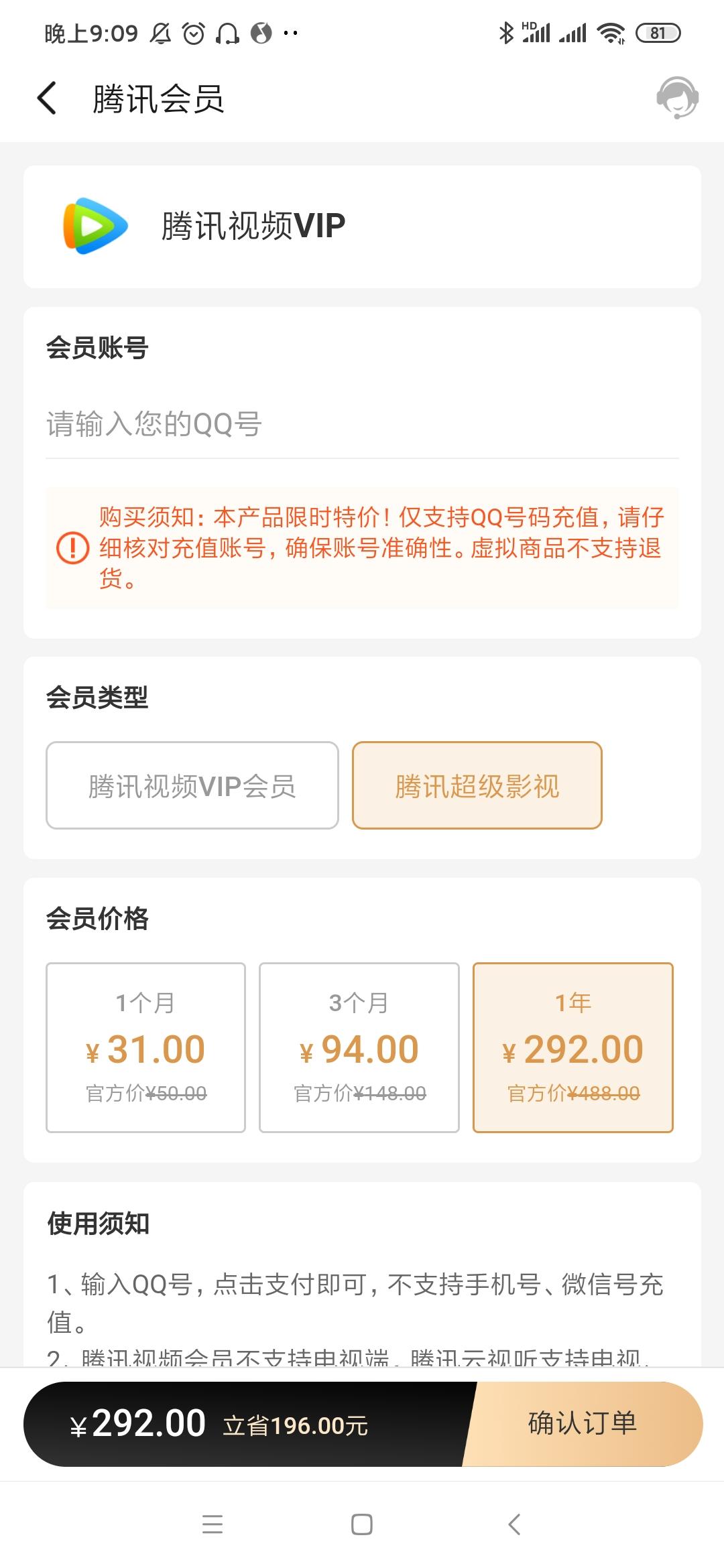Pick the 3个月 ¥94.00 plan
Image resolution: width=724 pixels, height=1568 pixels.
point(359,1047)
